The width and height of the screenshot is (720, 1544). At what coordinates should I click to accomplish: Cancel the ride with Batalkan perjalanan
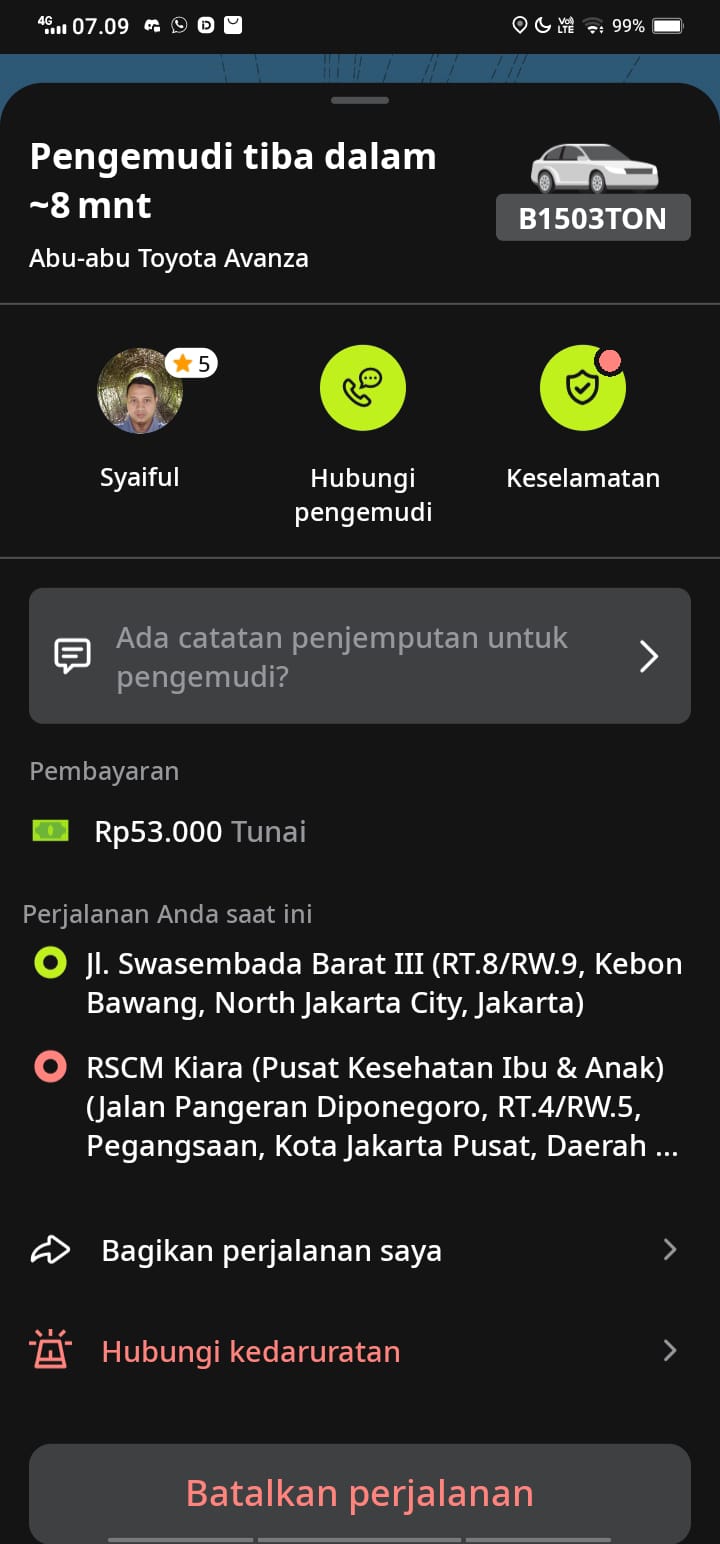tap(359, 1493)
